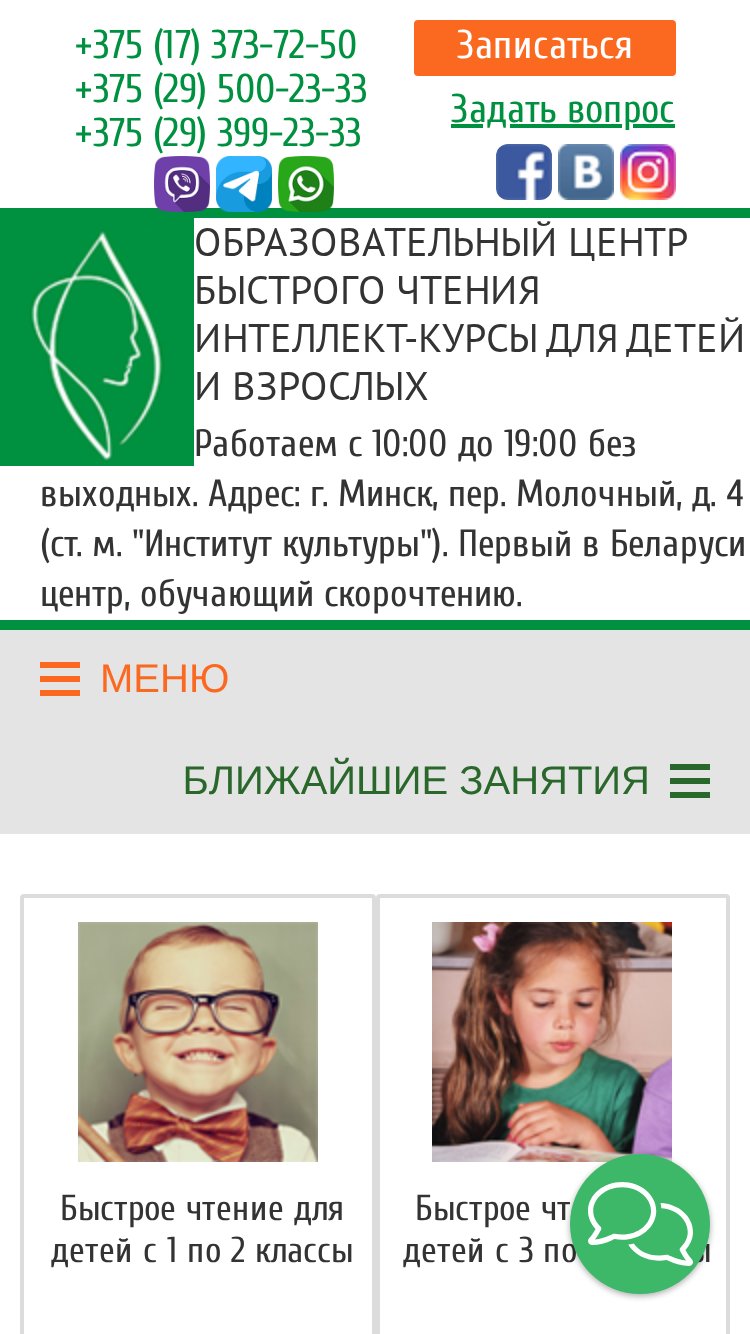Expand the МЕНЮ hamburger menu

click(x=135, y=679)
